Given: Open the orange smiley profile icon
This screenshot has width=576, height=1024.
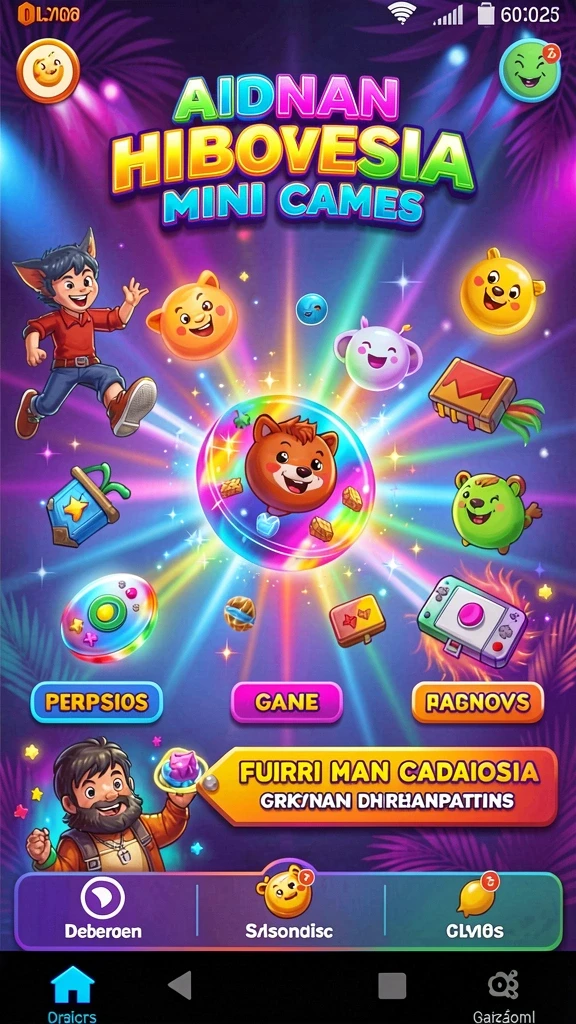Looking at the screenshot, I should tap(48, 71).
